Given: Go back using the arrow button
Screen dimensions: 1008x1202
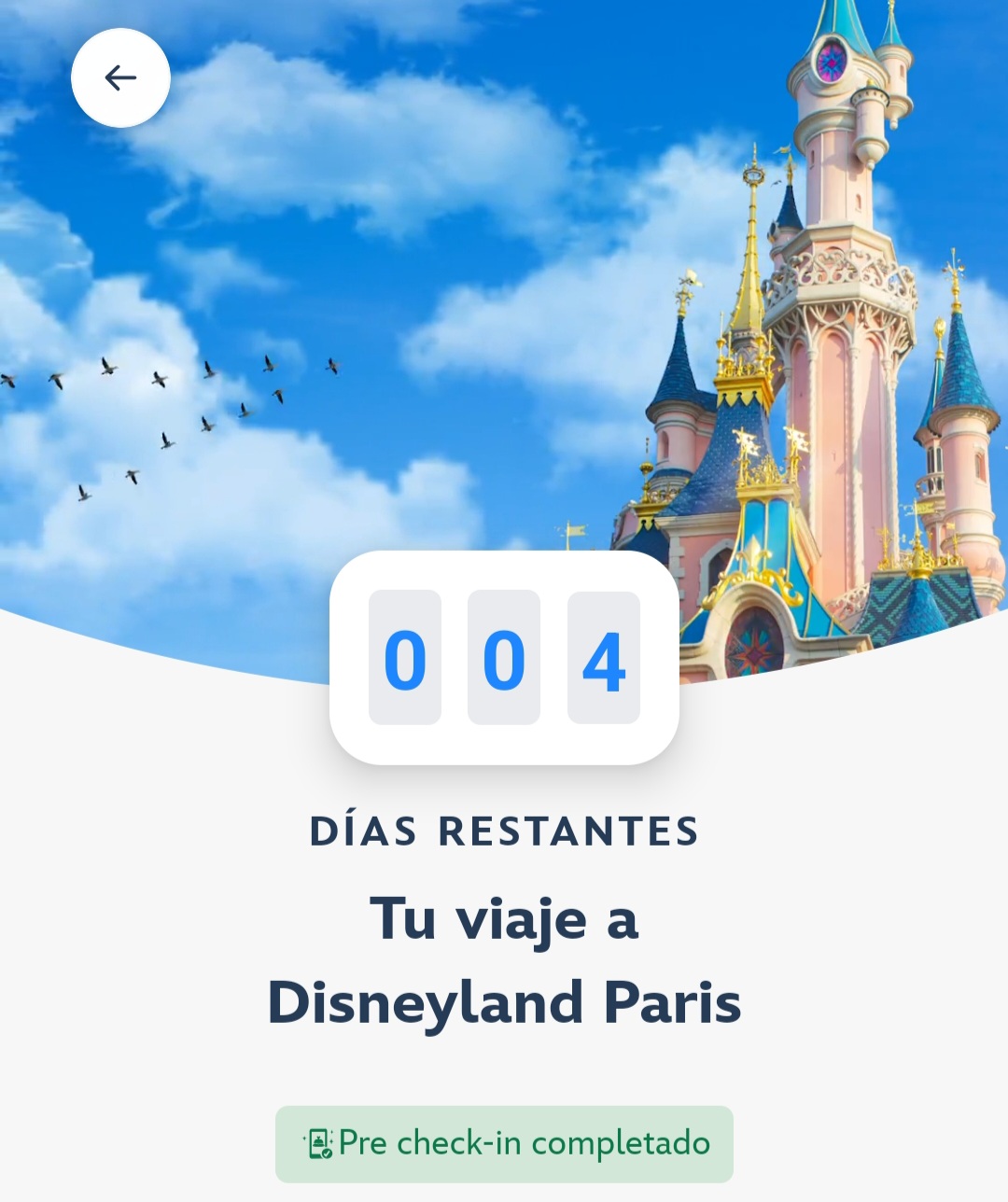Looking at the screenshot, I should tap(120, 77).
